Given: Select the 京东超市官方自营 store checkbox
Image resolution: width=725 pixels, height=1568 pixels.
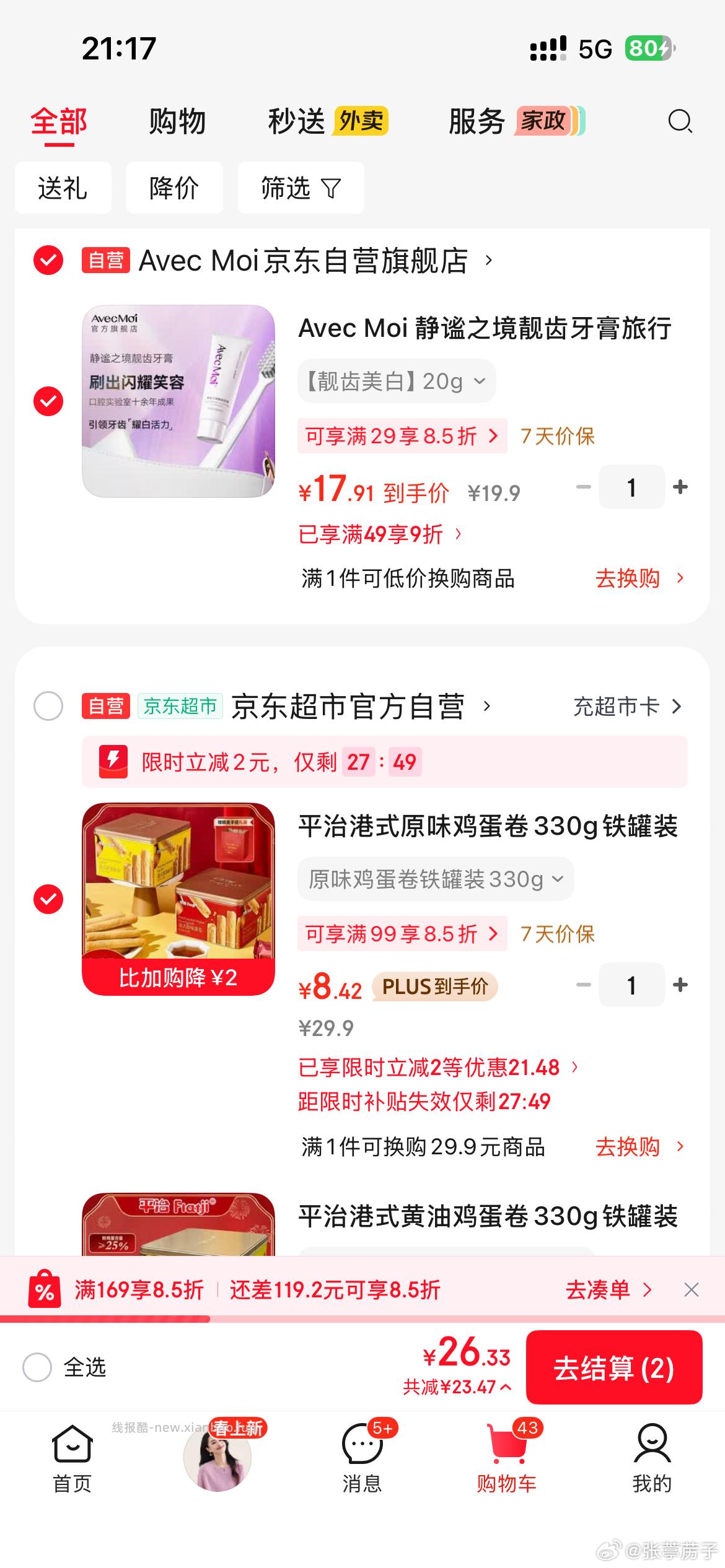Looking at the screenshot, I should [49, 706].
